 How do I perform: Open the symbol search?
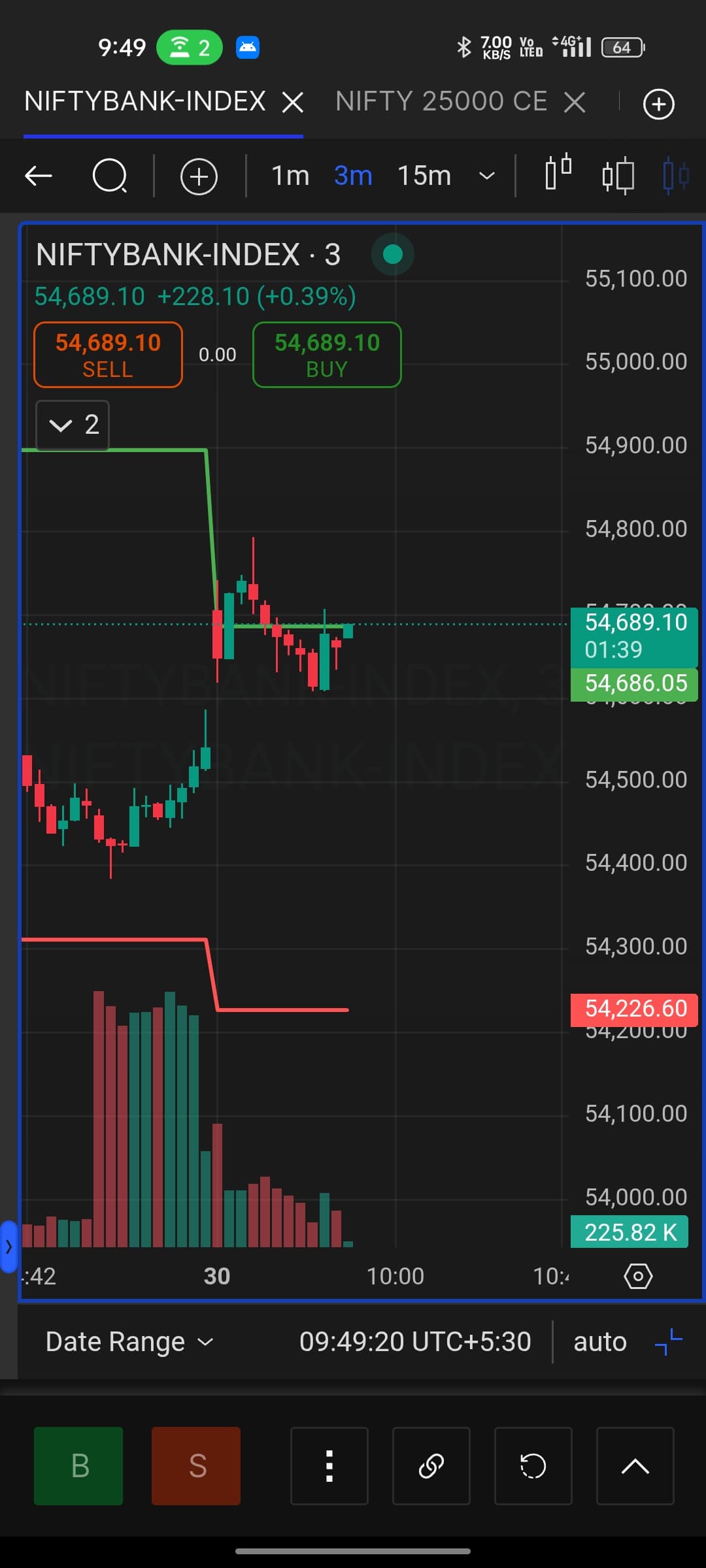pyautogui.click(x=109, y=176)
